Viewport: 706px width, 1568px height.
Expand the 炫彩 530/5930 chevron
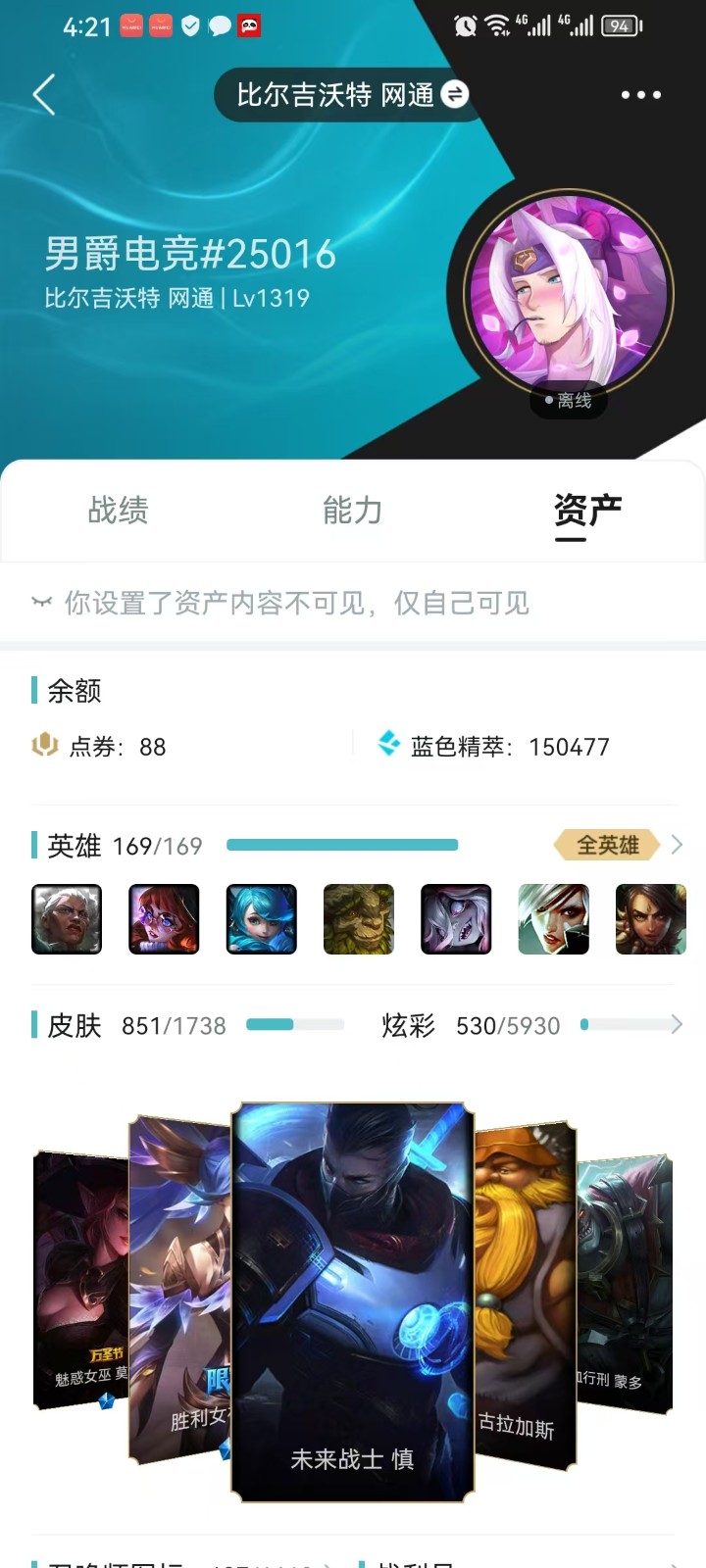(676, 1025)
